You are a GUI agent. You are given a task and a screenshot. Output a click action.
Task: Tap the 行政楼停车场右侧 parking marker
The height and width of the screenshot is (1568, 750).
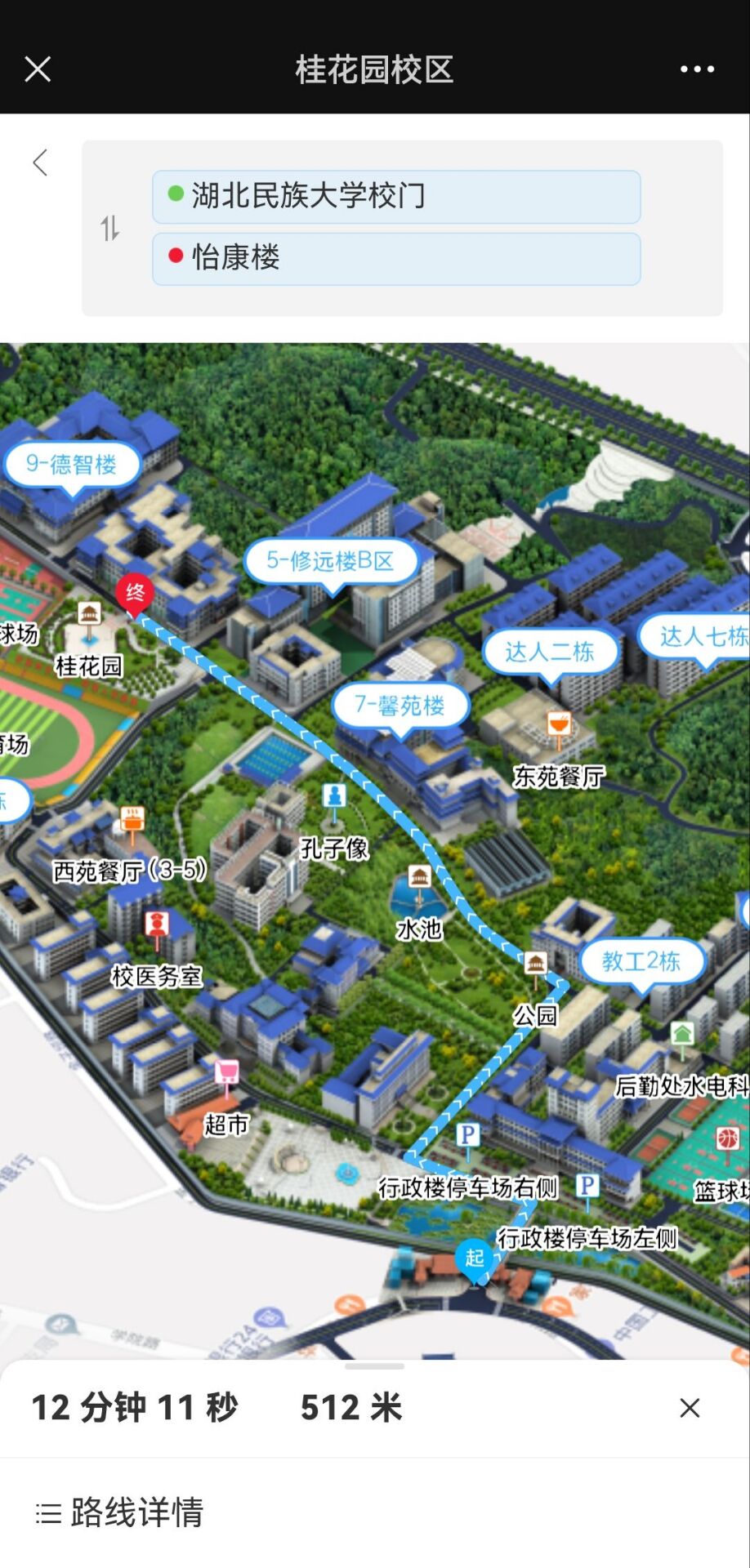click(x=467, y=1137)
